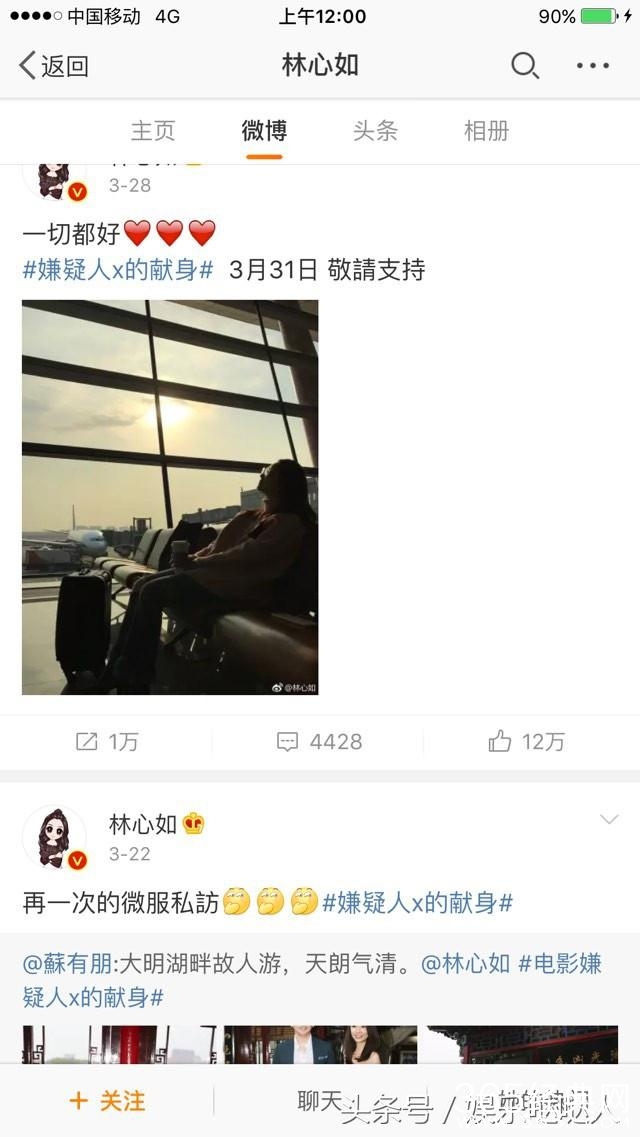The width and height of the screenshot is (640, 1137).
Task: Follow 林心如 with the 关注 button
Action: click(x=107, y=1101)
